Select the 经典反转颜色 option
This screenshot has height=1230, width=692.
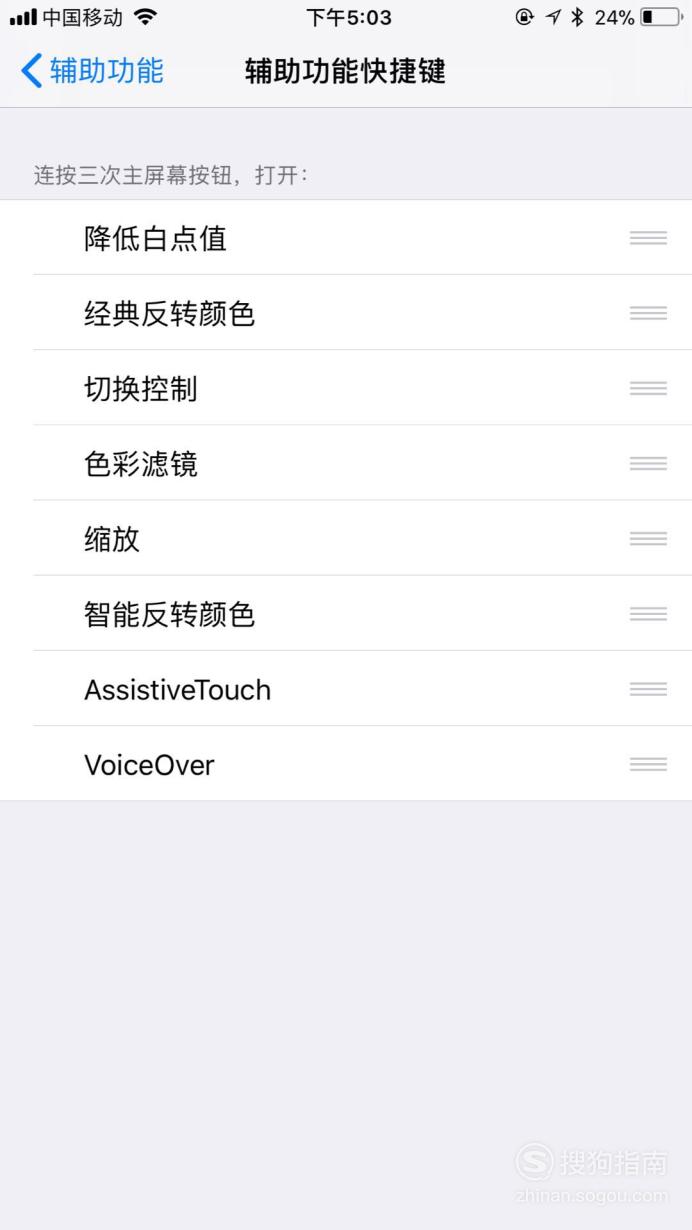click(346, 313)
